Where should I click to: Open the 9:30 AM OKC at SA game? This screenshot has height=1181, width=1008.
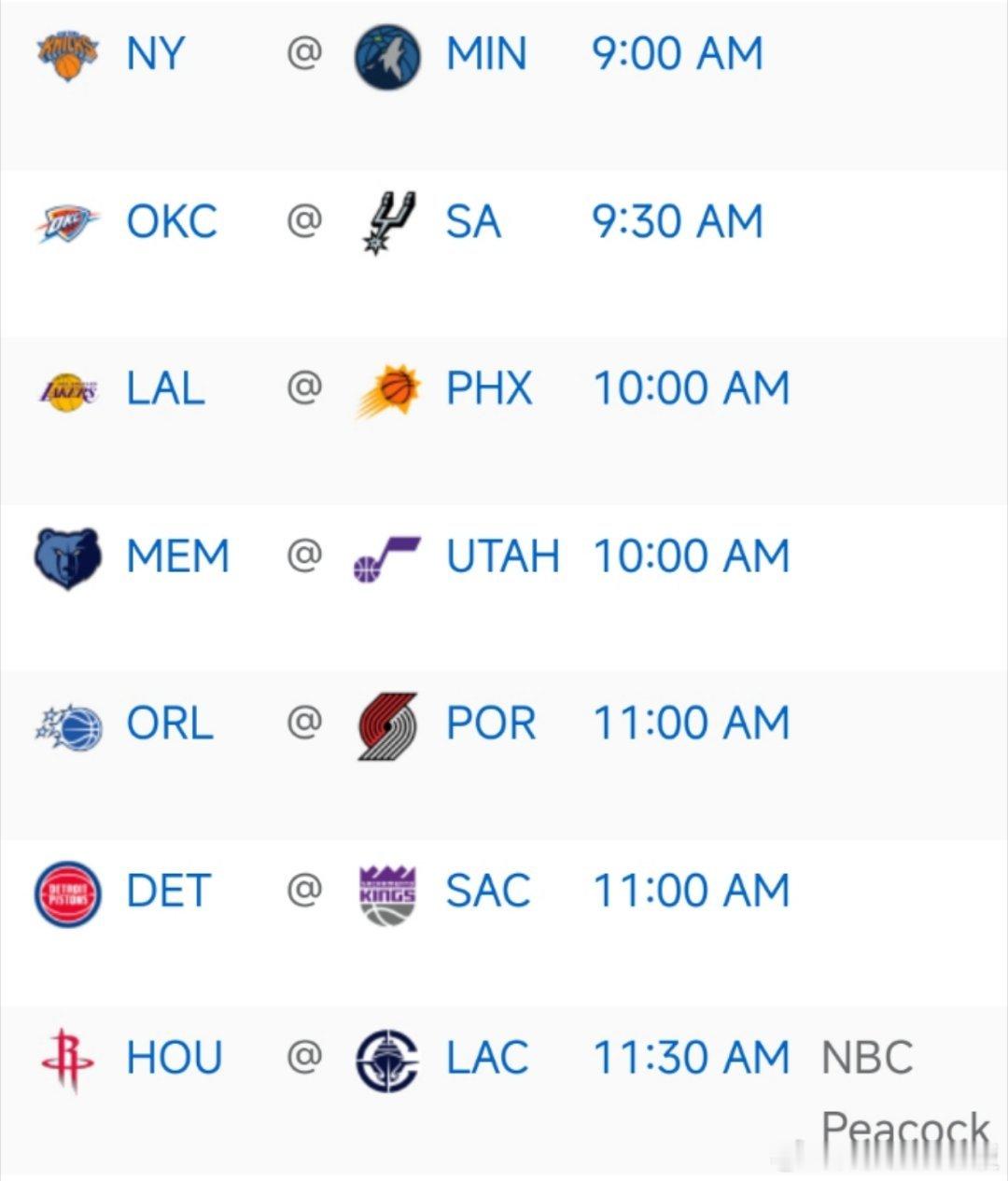pos(678,222)
